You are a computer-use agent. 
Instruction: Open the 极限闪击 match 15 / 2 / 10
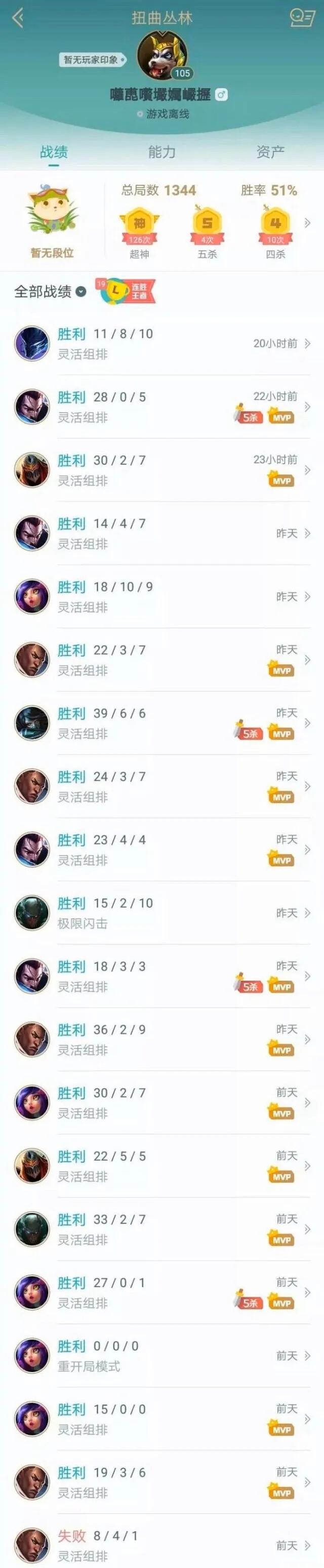click(162, 913)
